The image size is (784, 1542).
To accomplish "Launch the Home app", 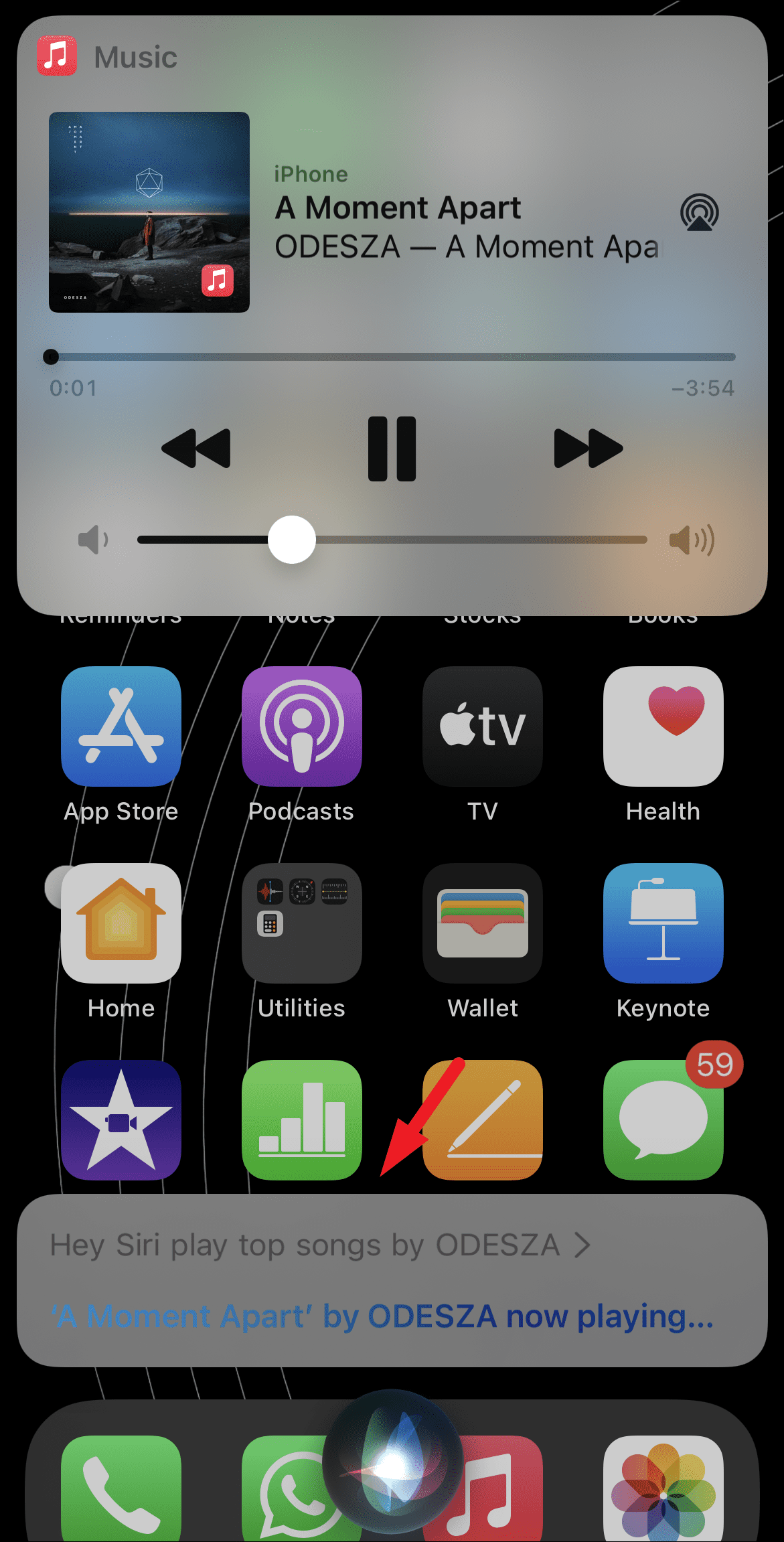I will 121,923.
